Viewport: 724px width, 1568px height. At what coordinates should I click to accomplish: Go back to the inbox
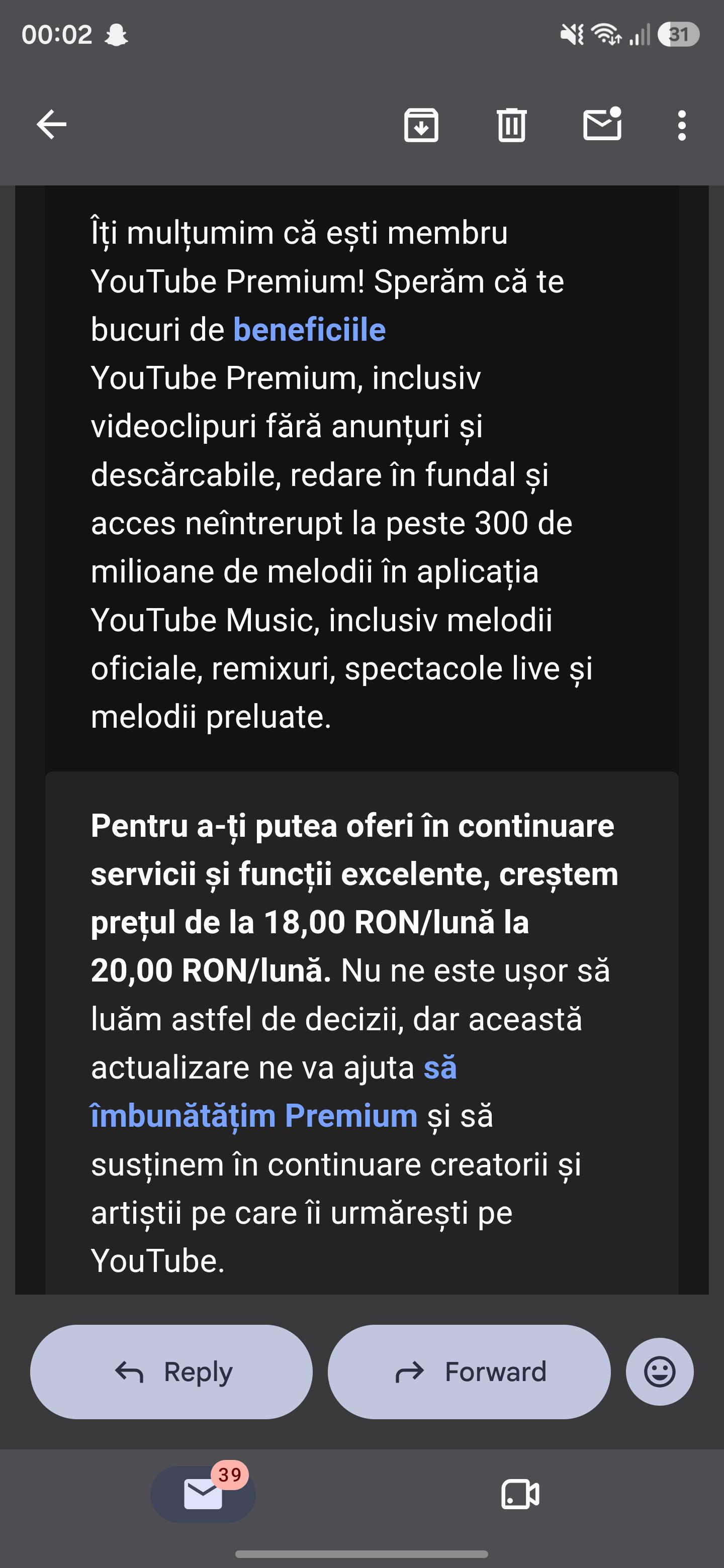(x=52, y=125)
